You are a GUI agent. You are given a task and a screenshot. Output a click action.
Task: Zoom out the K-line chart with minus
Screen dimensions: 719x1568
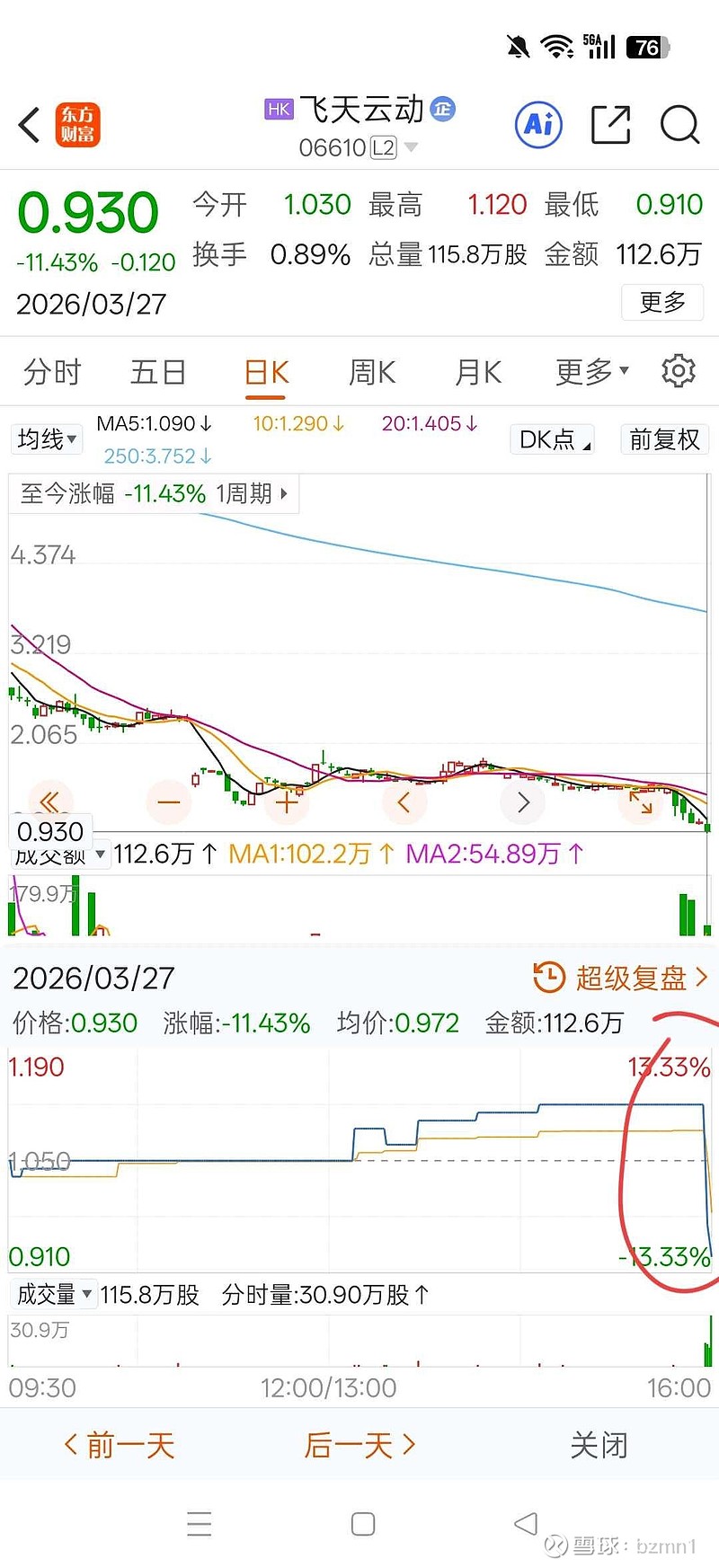[x=169, y=802]
